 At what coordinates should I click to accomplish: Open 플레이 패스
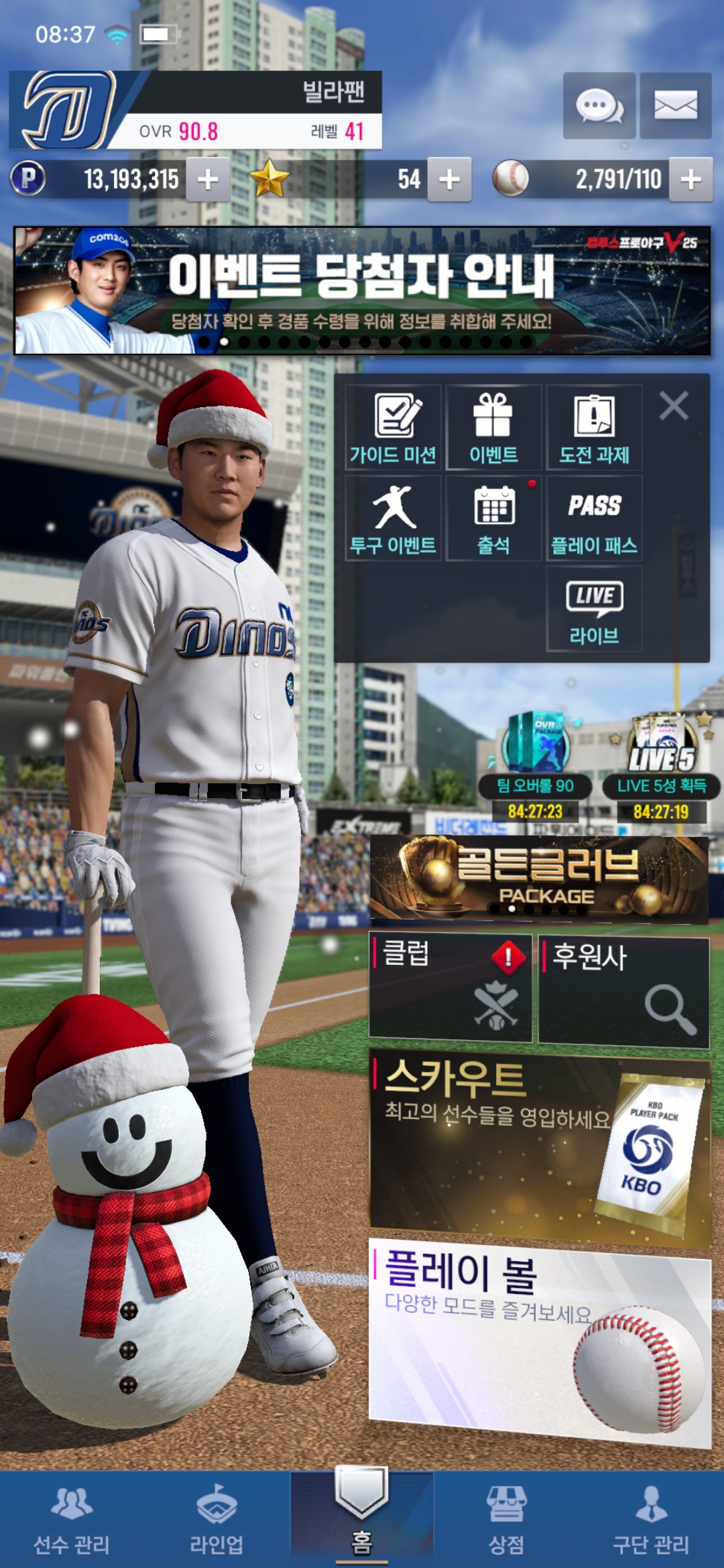[594, 519]
